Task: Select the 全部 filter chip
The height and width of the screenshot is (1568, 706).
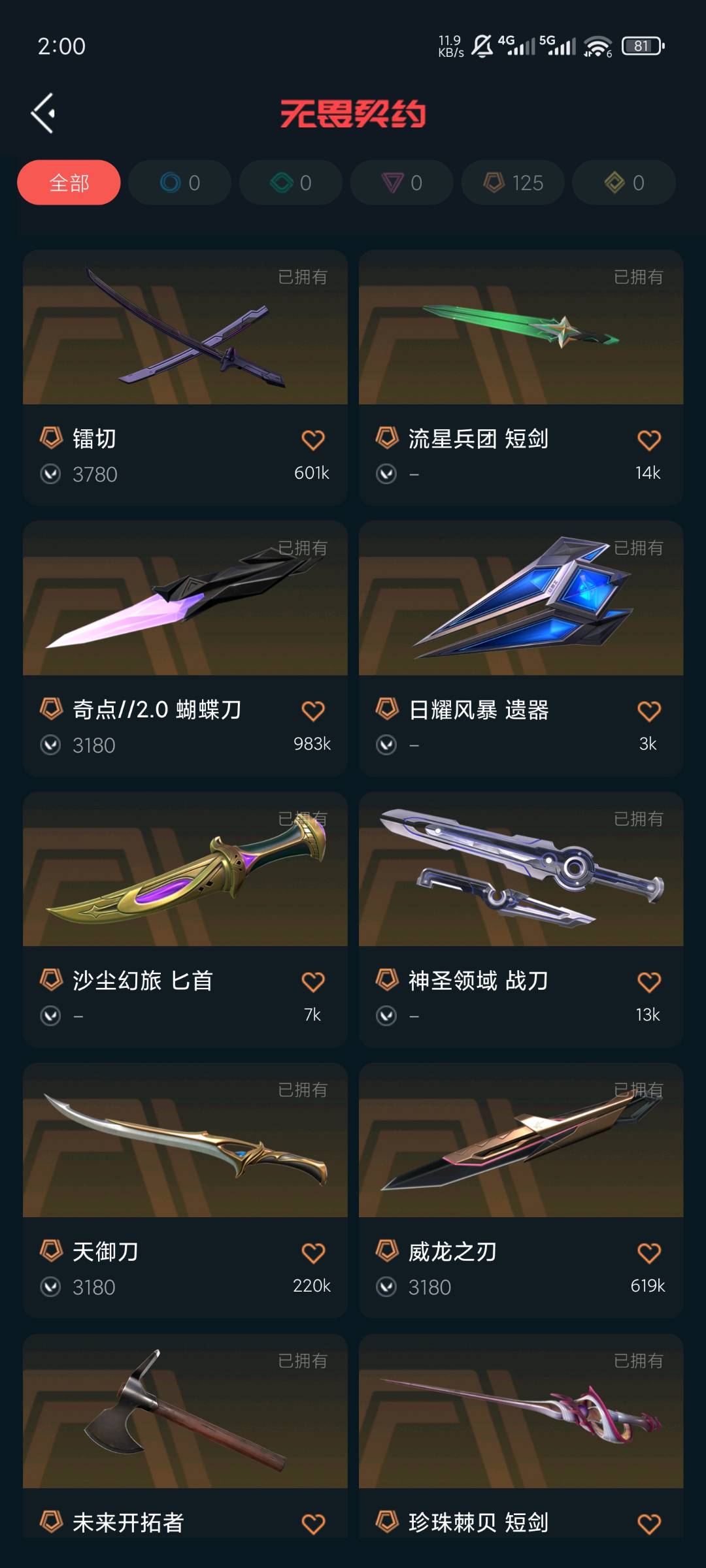Action: pos(69,182)
